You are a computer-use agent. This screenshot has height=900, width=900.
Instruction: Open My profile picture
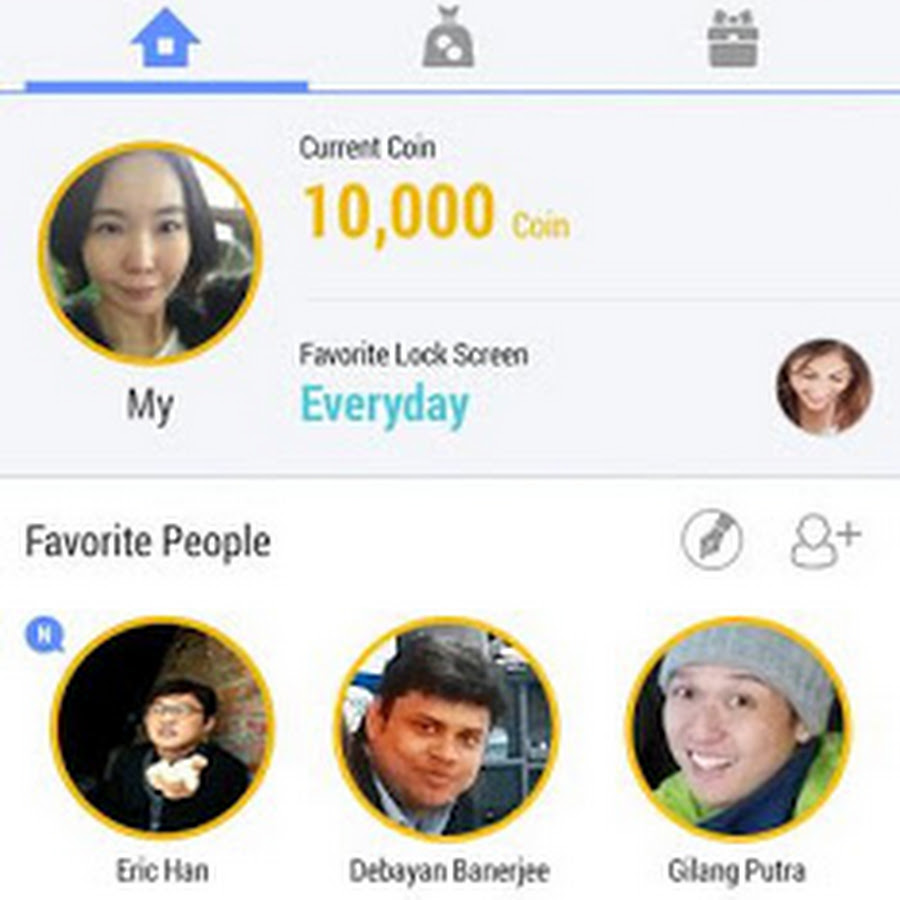(150, 252)
